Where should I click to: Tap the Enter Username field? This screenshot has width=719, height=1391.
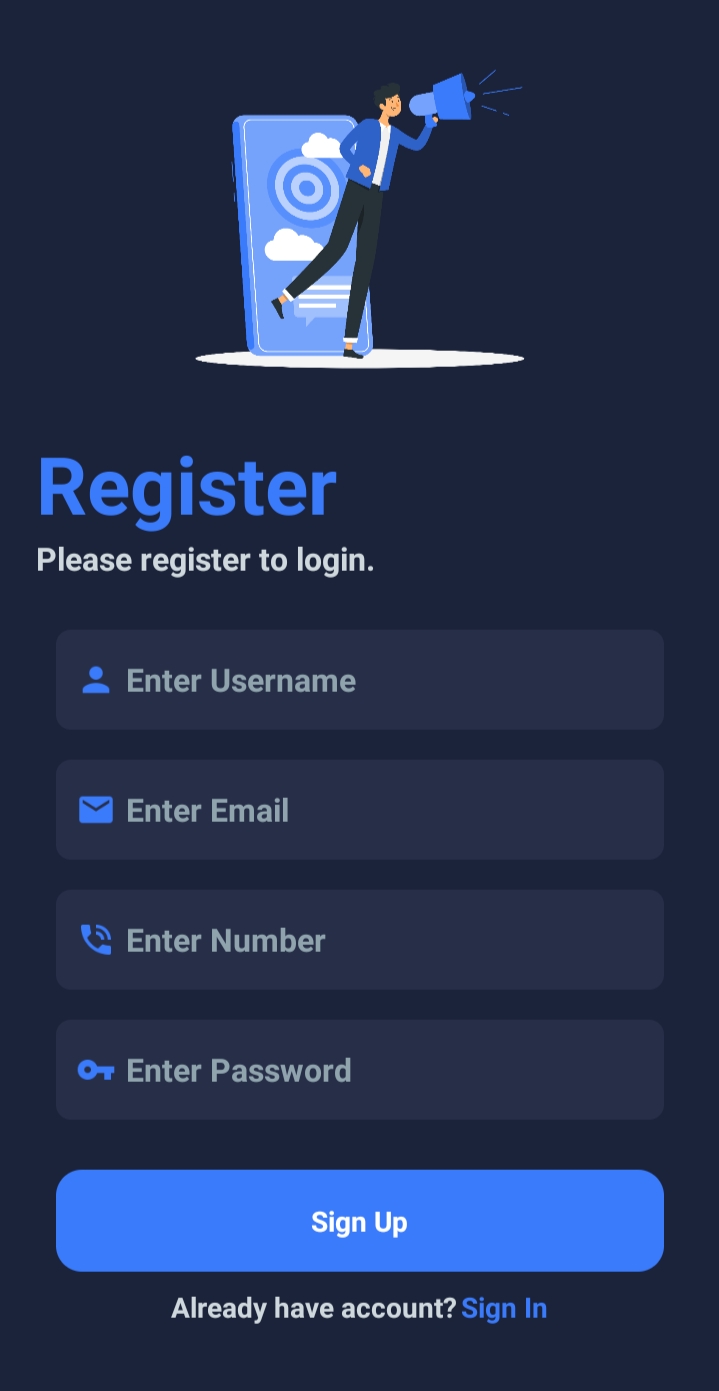359,680
